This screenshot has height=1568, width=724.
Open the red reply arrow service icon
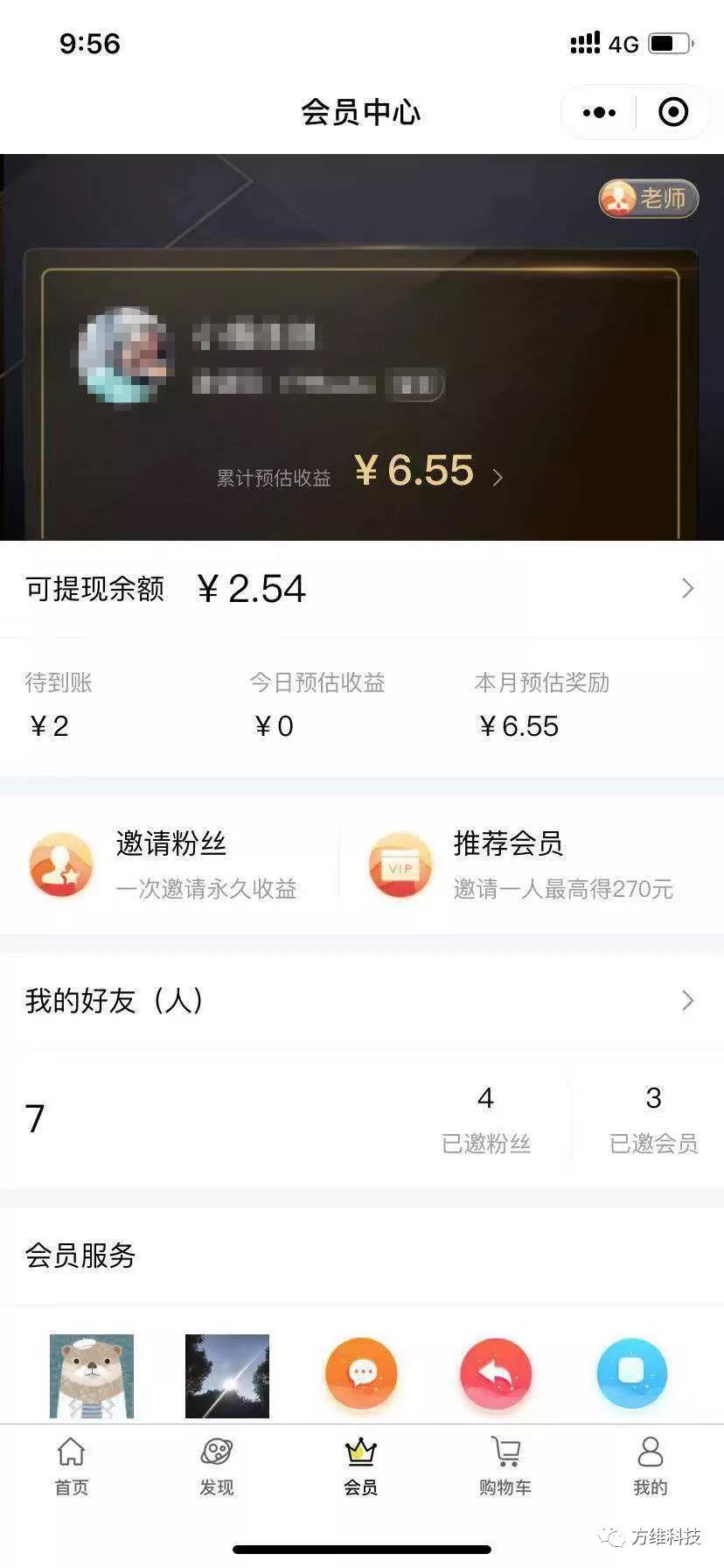[x=496, y=1374]
